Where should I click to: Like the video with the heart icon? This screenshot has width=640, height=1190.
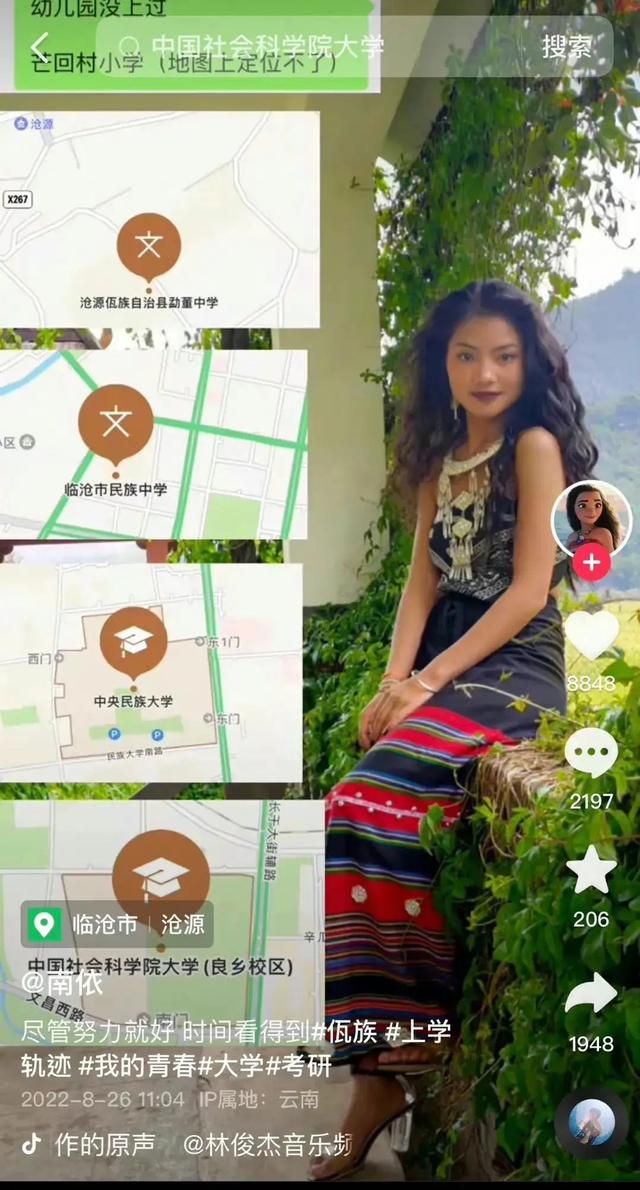coord(591,634)
